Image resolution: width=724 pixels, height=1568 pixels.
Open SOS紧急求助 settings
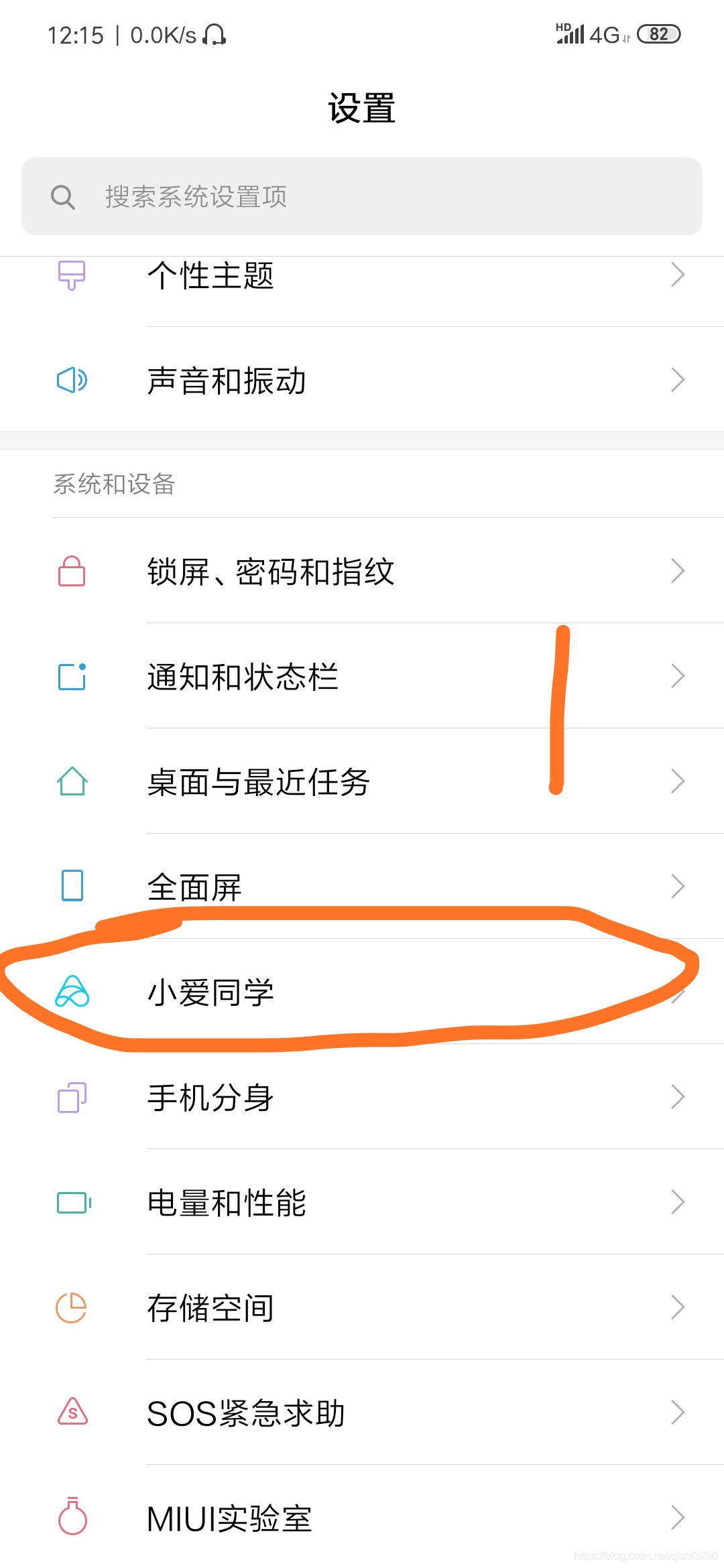click(x=362, y=1413)
